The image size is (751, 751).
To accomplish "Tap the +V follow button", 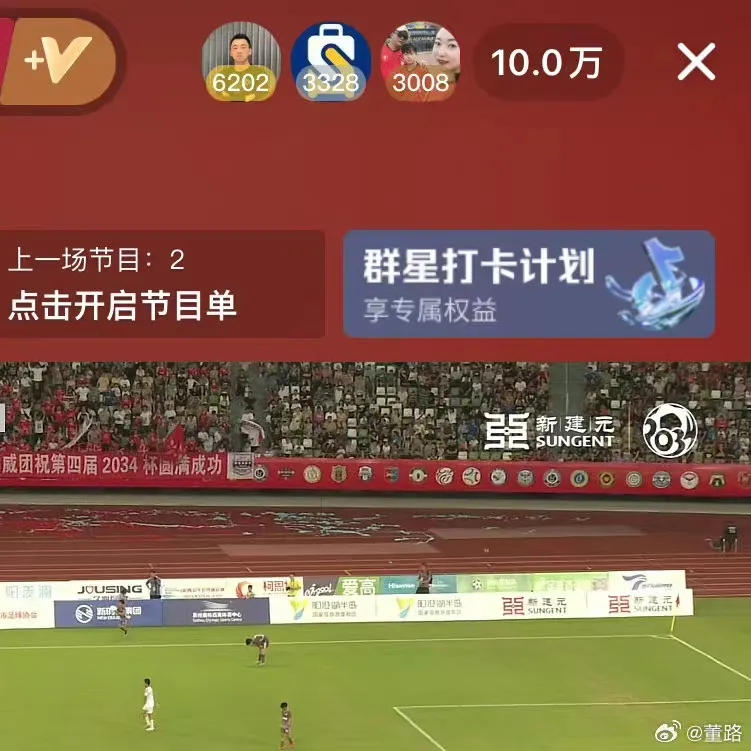I will [x=60, y=61].
